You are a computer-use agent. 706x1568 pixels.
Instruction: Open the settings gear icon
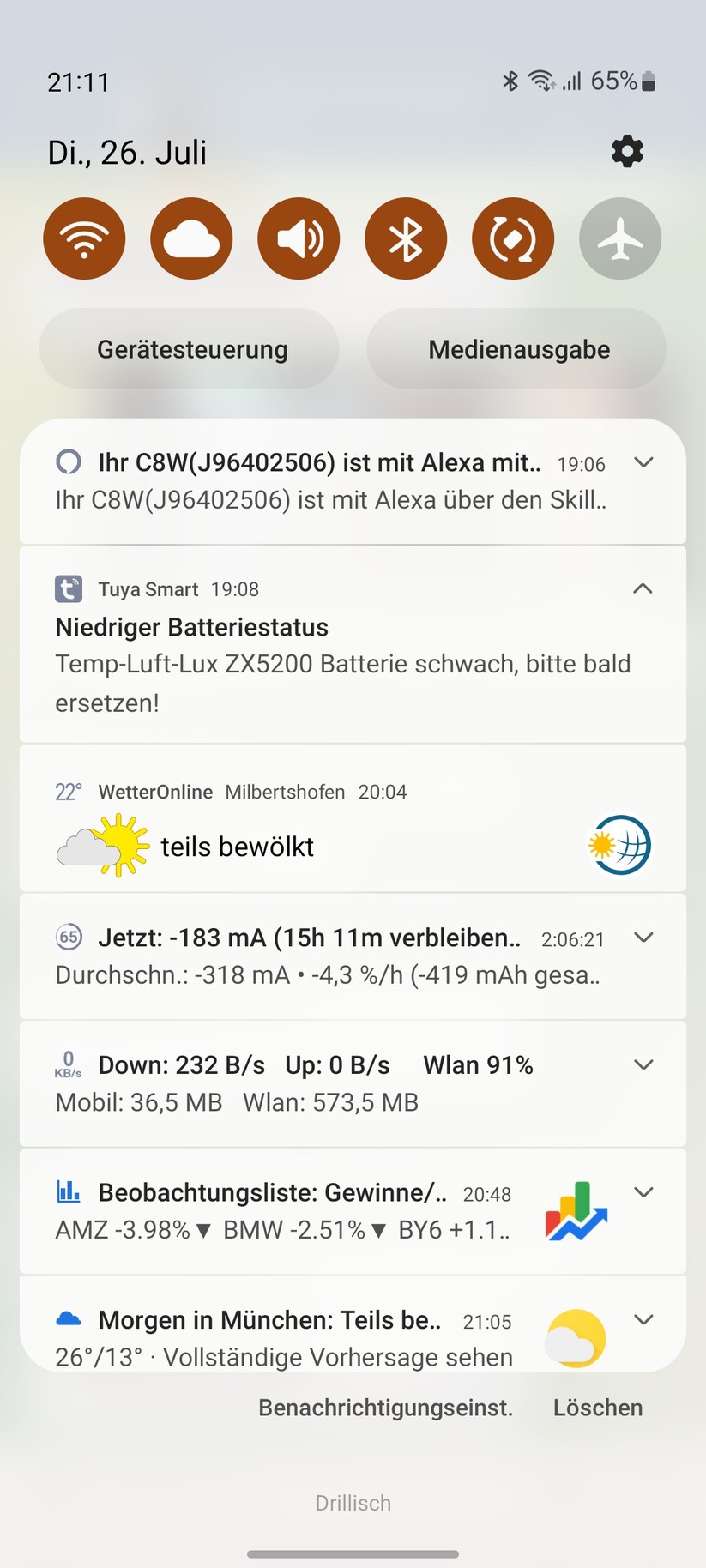click(x=626, y=151)
